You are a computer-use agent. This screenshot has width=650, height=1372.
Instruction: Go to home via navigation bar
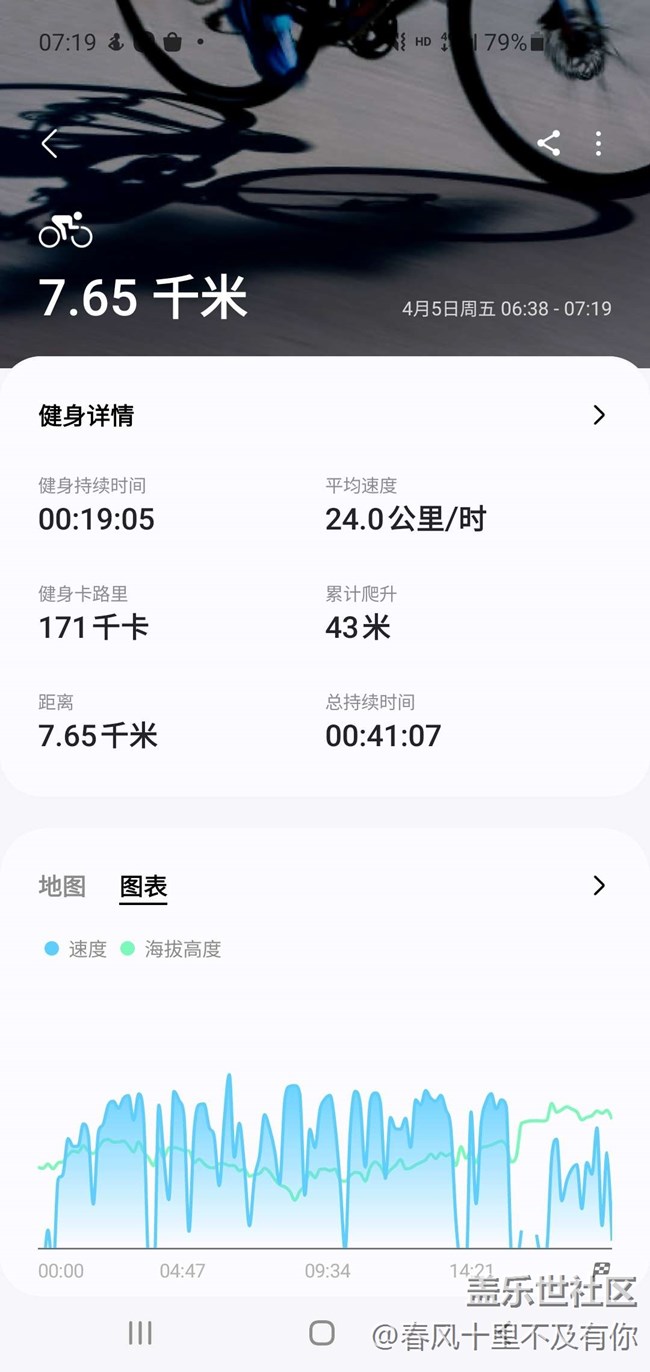(x=321, y=1332)
